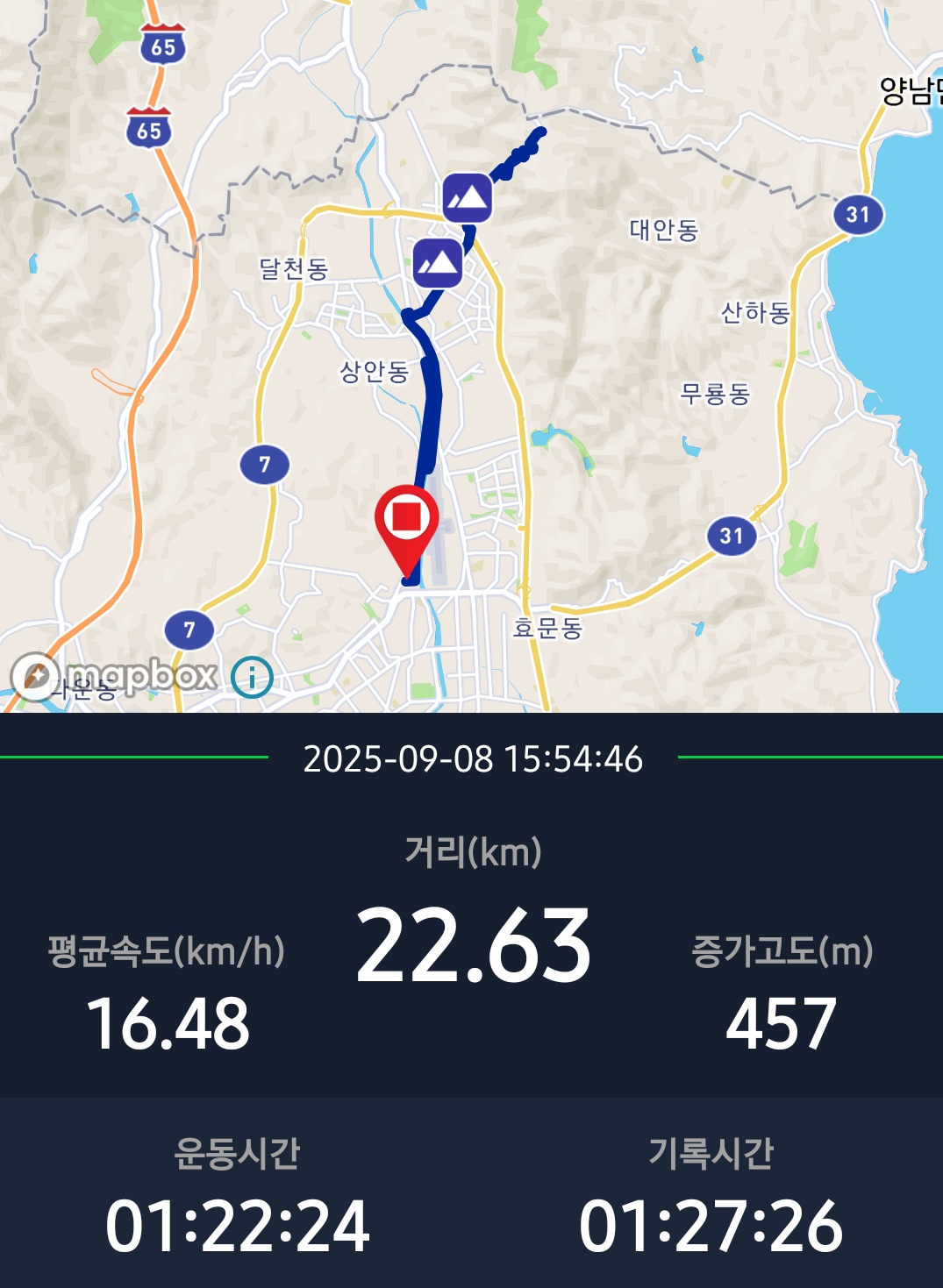The width and height of the screenshot is (943, 1288).
Task: Open the Mapbox attribution info icon
Action: tap(252, 678)
